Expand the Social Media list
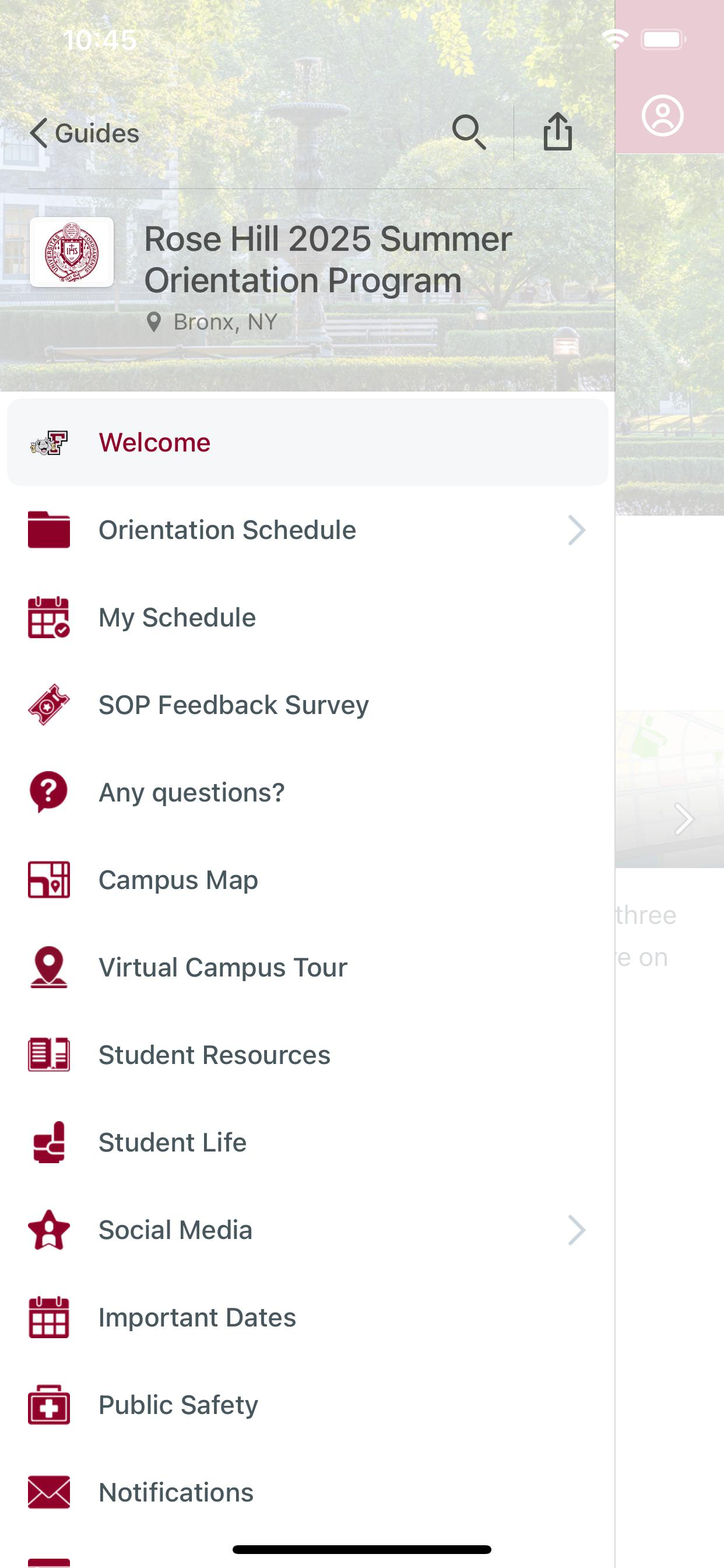The image size is (724, 1568). [579, 1229]
